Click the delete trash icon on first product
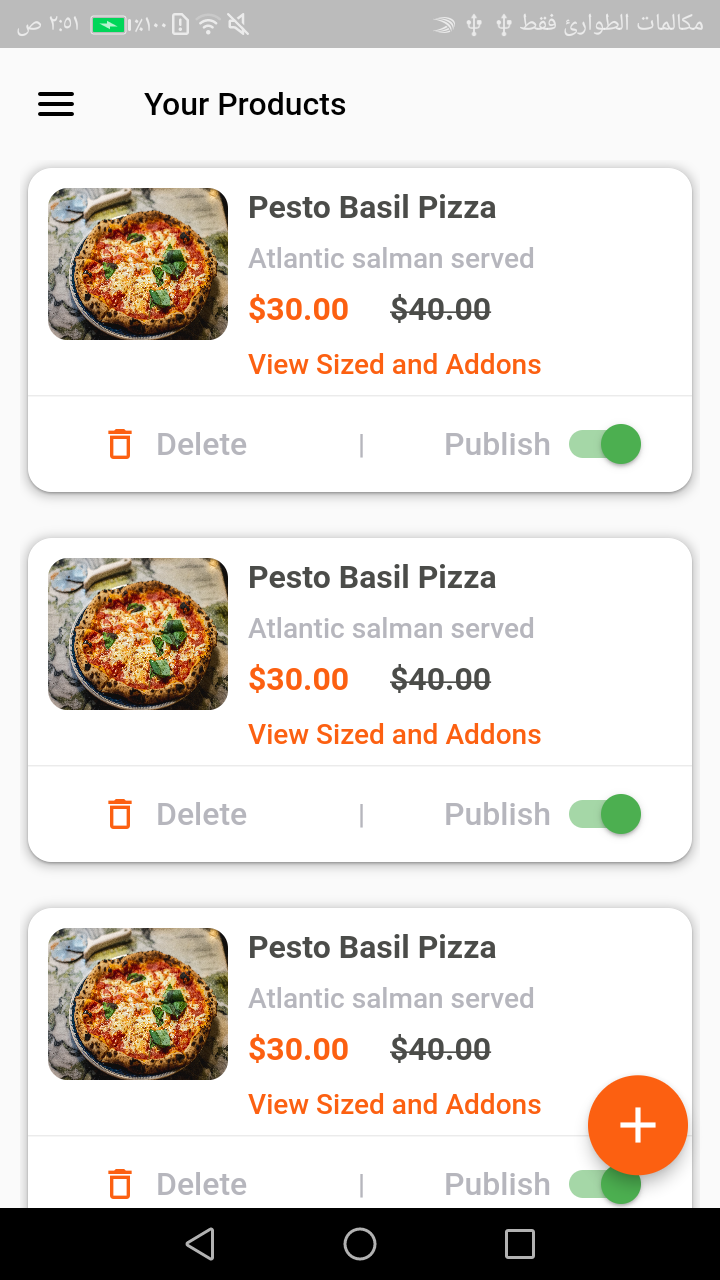Image resolution: width=720 pixels, height=1280 pixels. click(x=119, y=443)
